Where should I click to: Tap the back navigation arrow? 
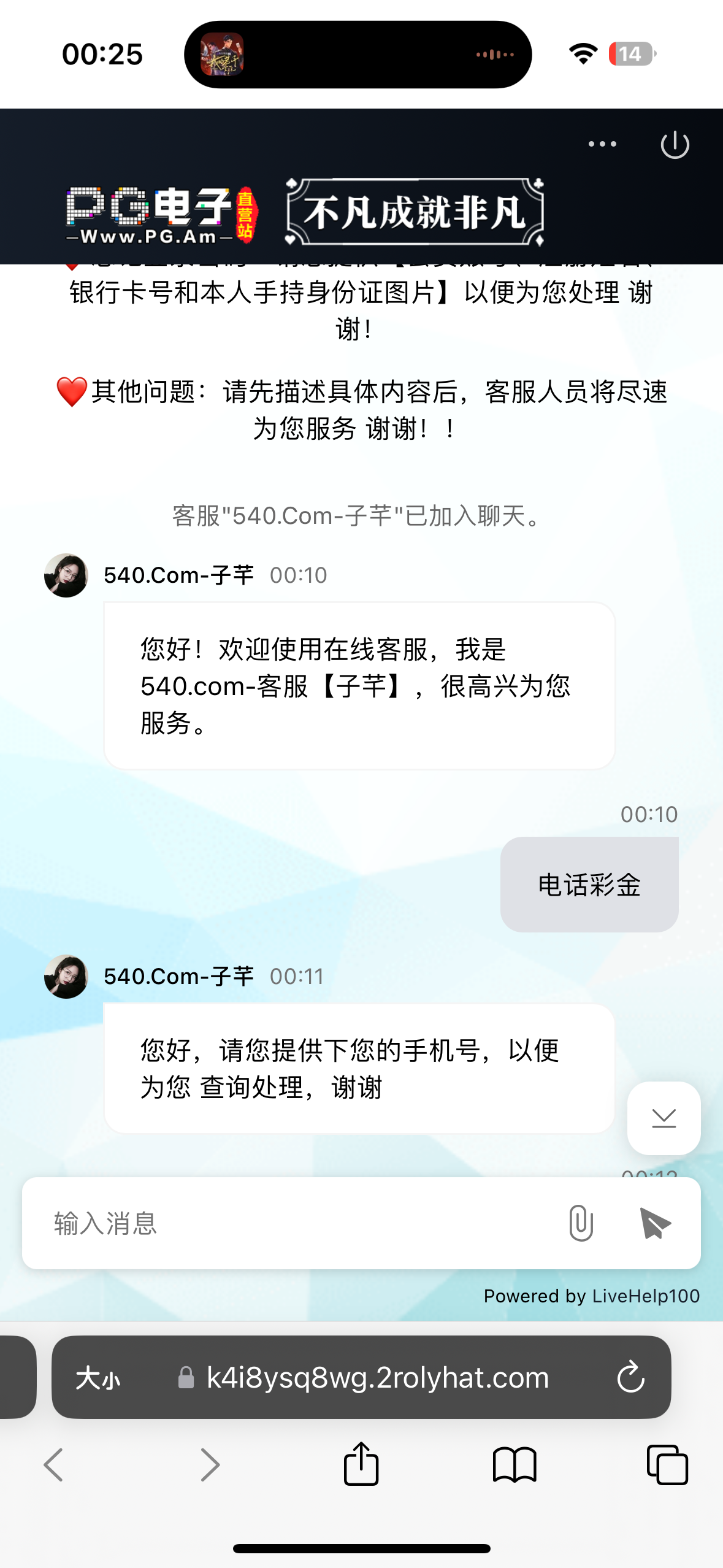pyautogui.click(x=54, y=1465)
